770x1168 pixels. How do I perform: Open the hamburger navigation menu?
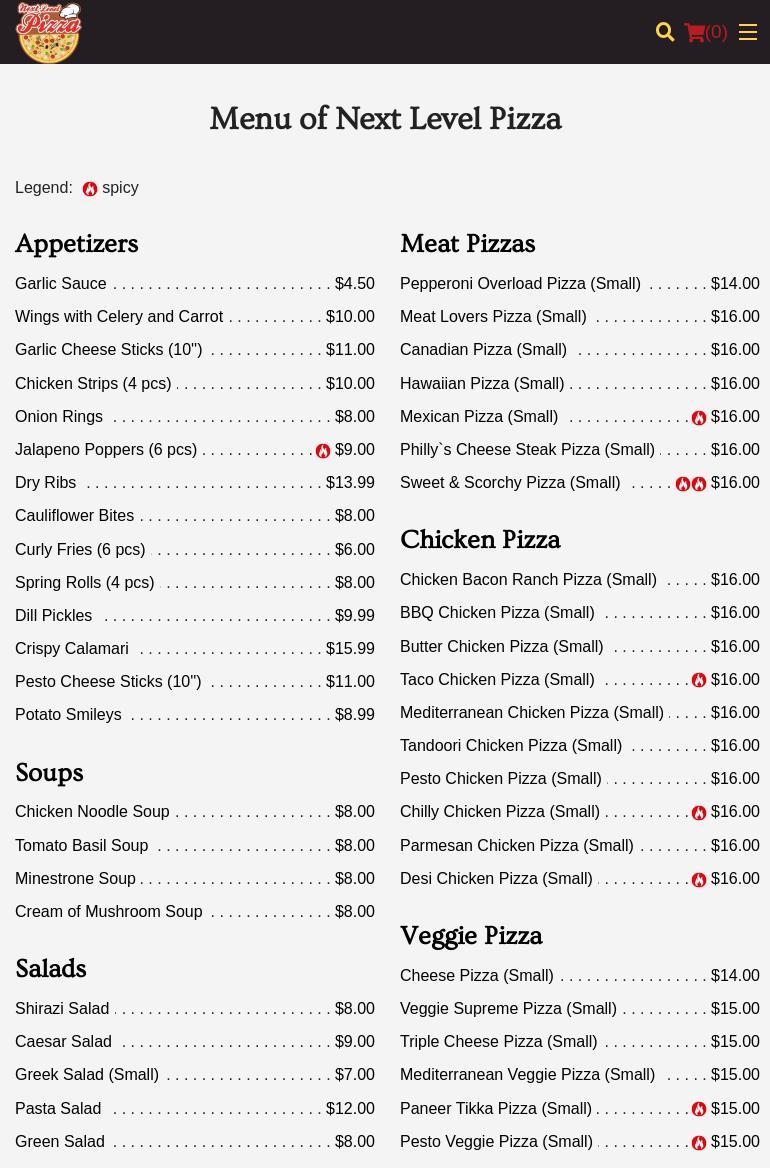pos(748,32)
